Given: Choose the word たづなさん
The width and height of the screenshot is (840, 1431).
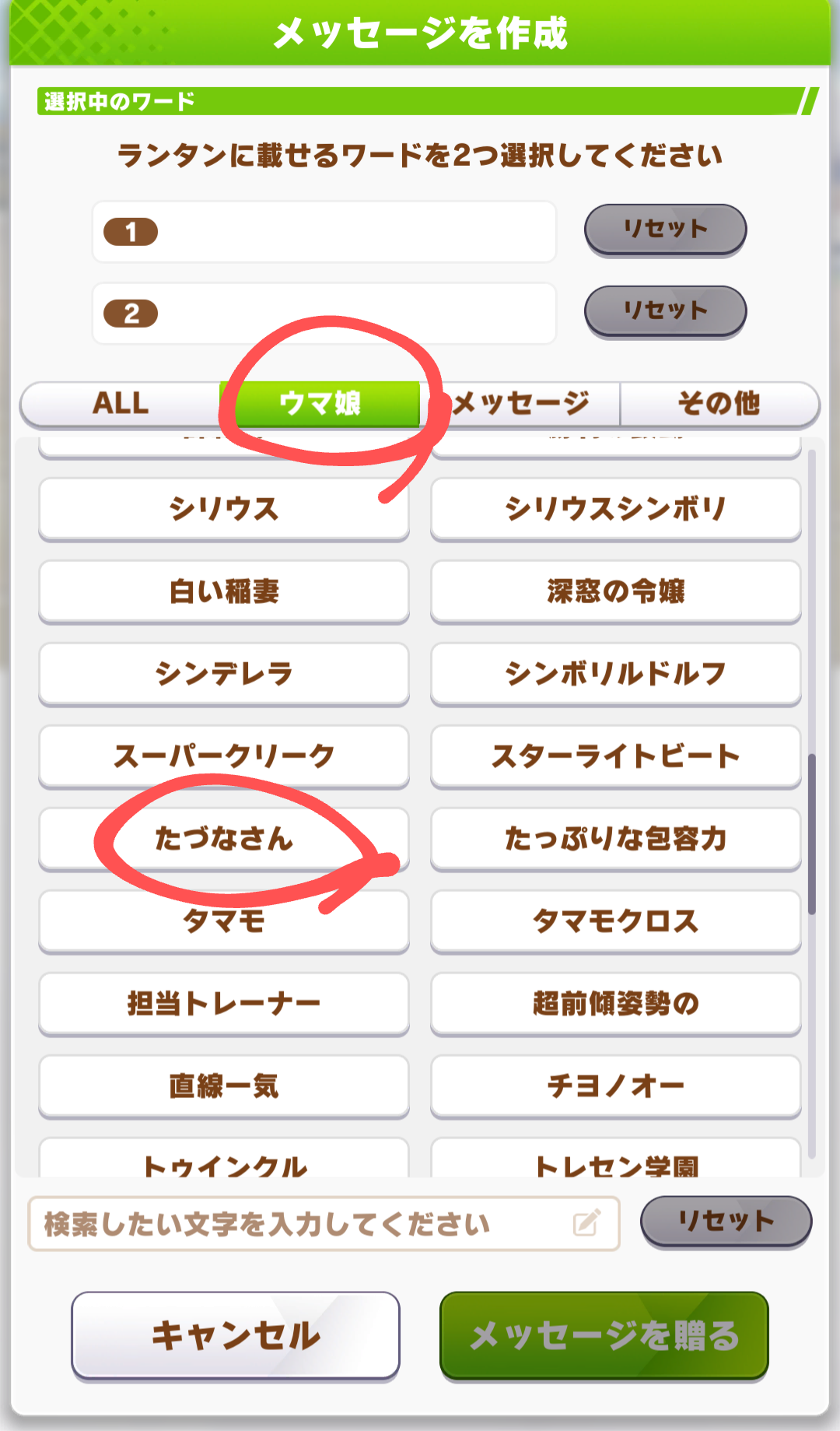Looking at the screenshot, I should (224, 838).
